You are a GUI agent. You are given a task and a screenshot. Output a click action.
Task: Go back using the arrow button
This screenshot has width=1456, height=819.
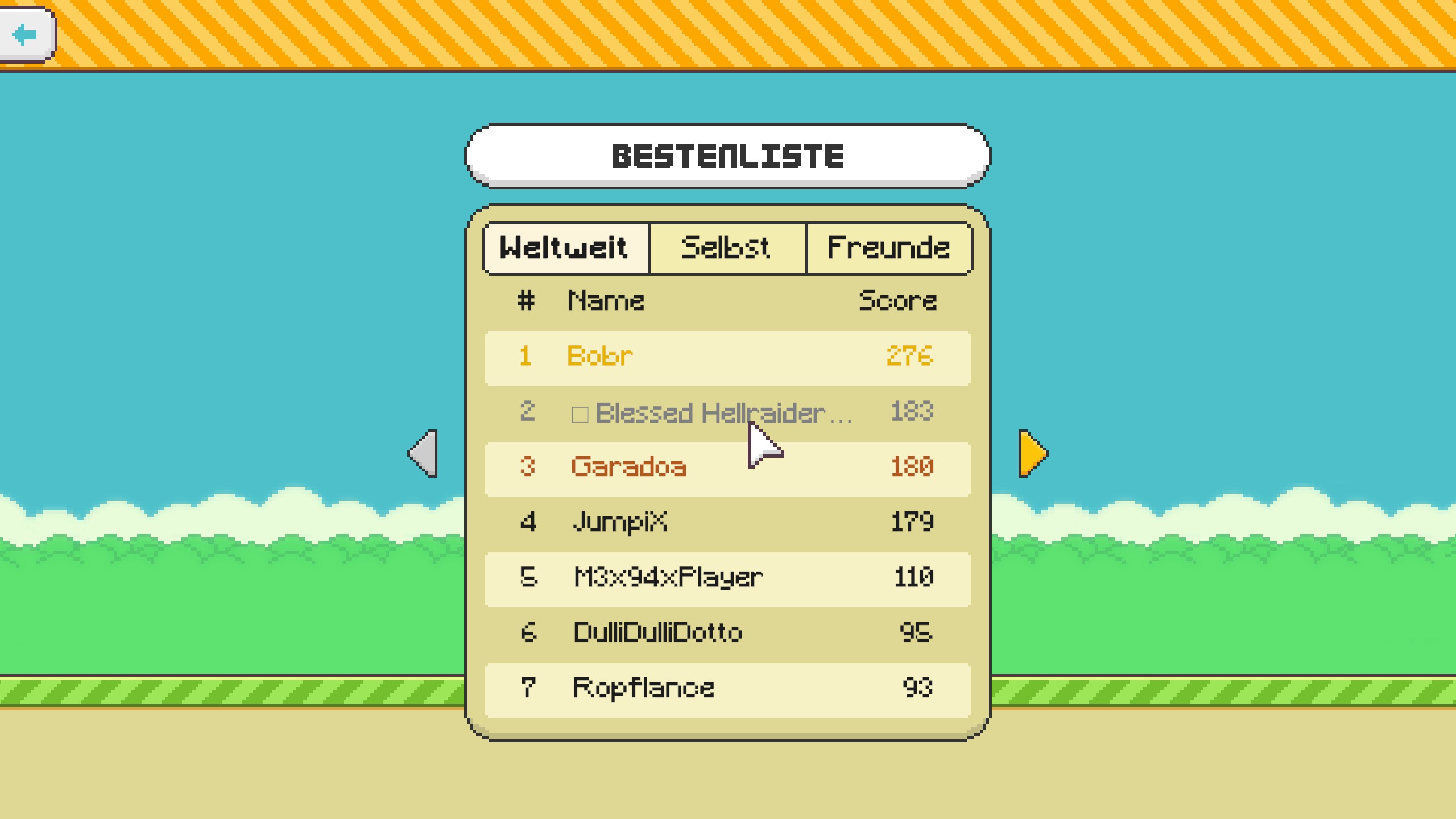26,34
